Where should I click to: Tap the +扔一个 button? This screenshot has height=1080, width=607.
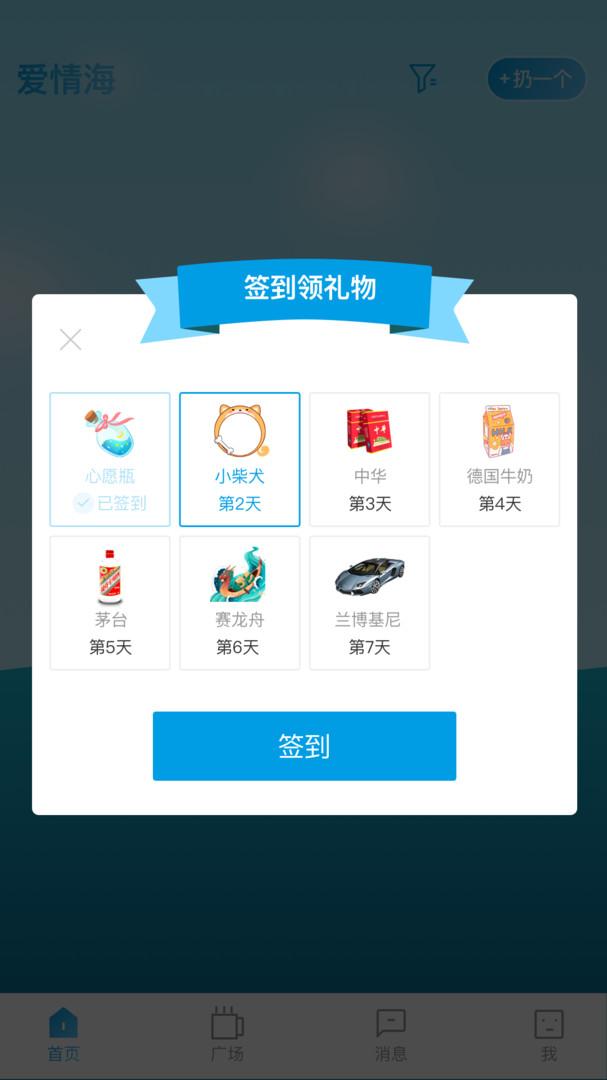coord(536,79)
